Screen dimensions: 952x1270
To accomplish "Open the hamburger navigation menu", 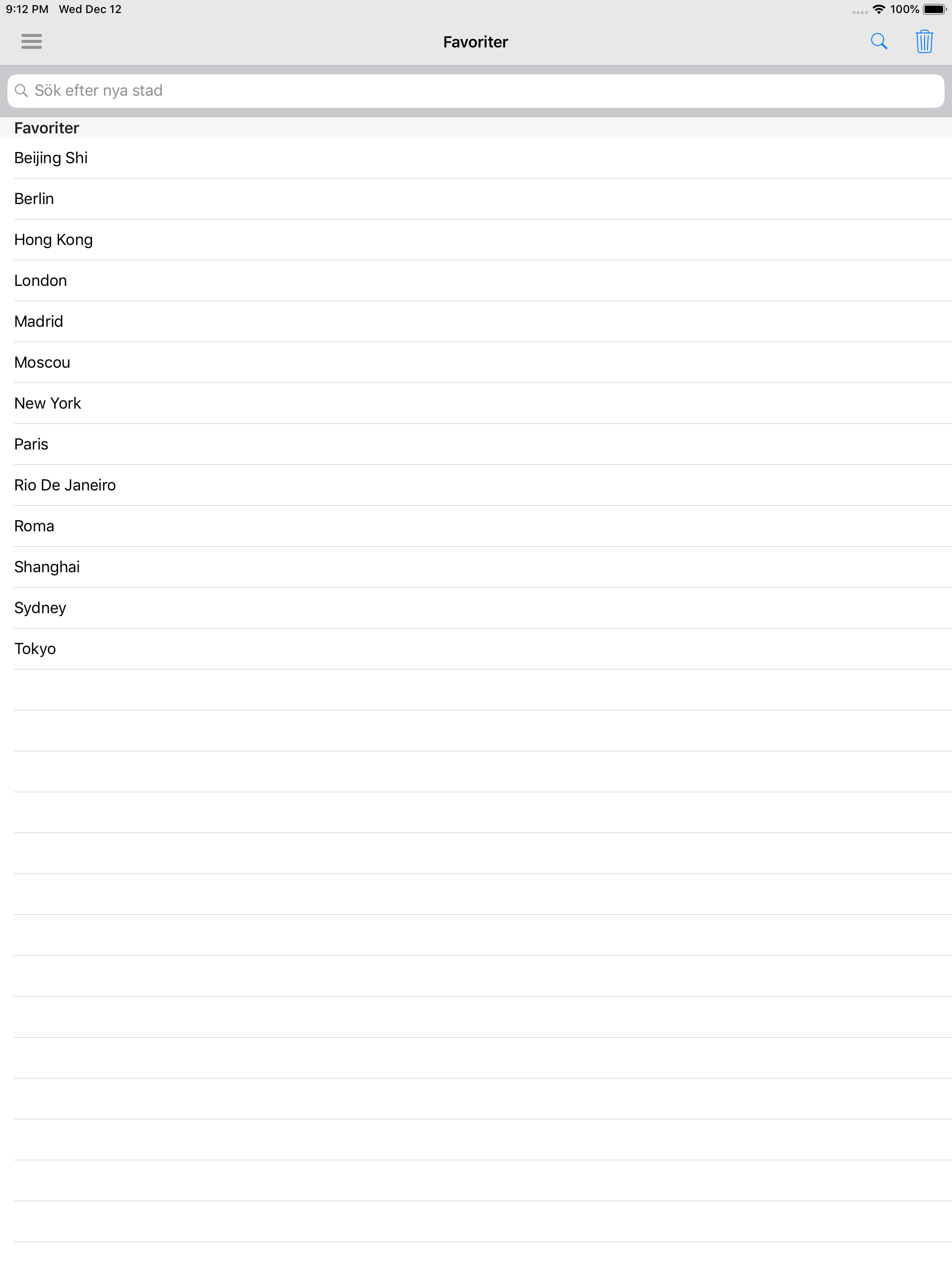I will (x=32, y=41).
